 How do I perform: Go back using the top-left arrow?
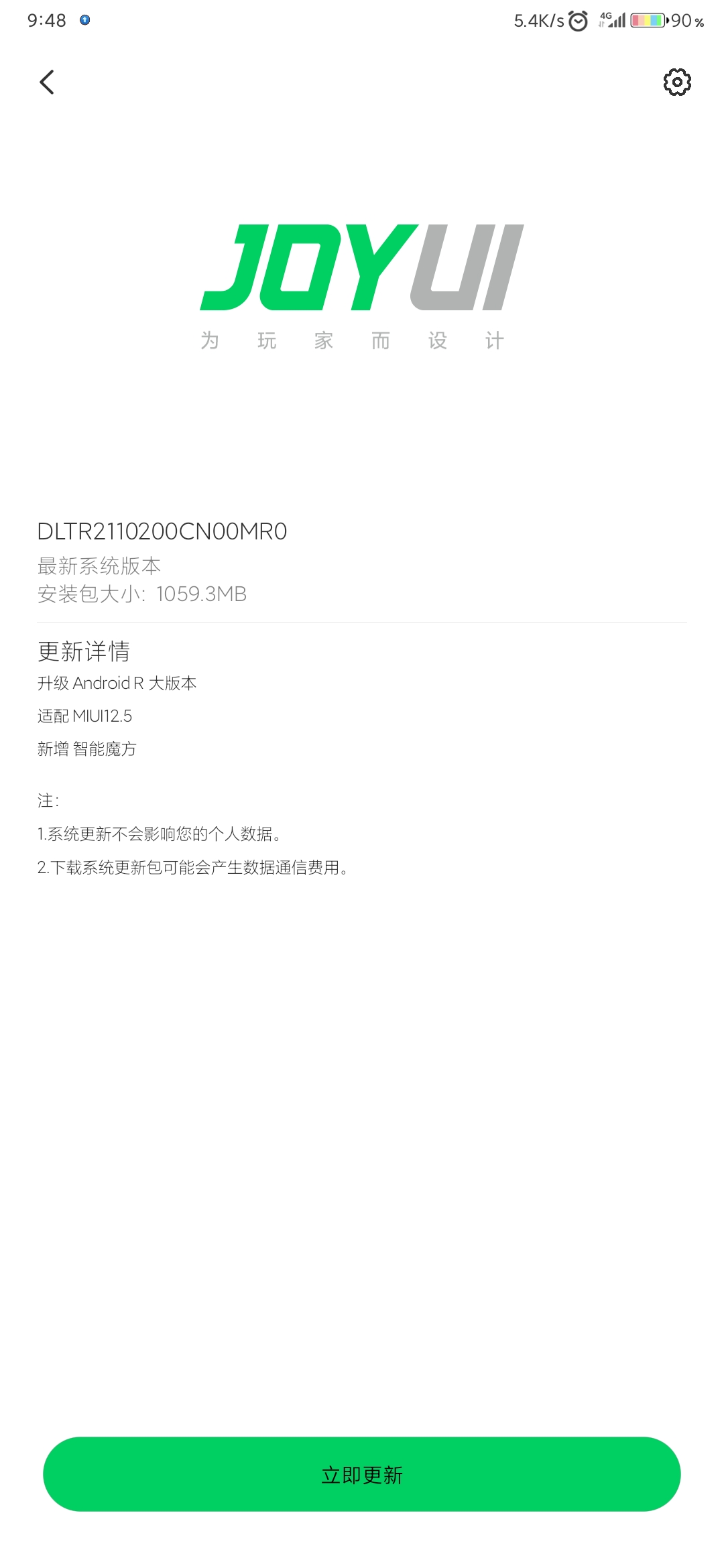[46, 82]
